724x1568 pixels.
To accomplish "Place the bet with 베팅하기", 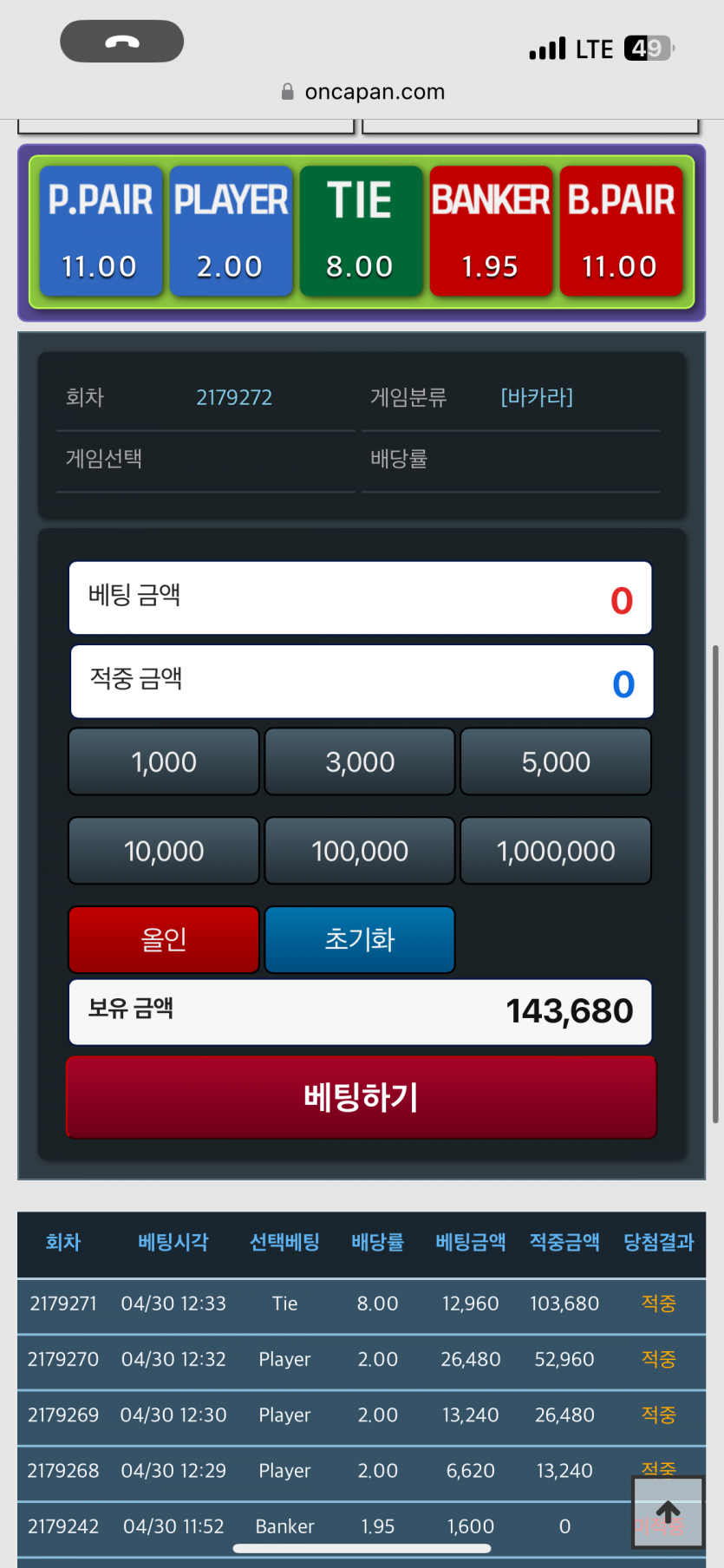I will pyautogui.click(x=361, y=1097).
